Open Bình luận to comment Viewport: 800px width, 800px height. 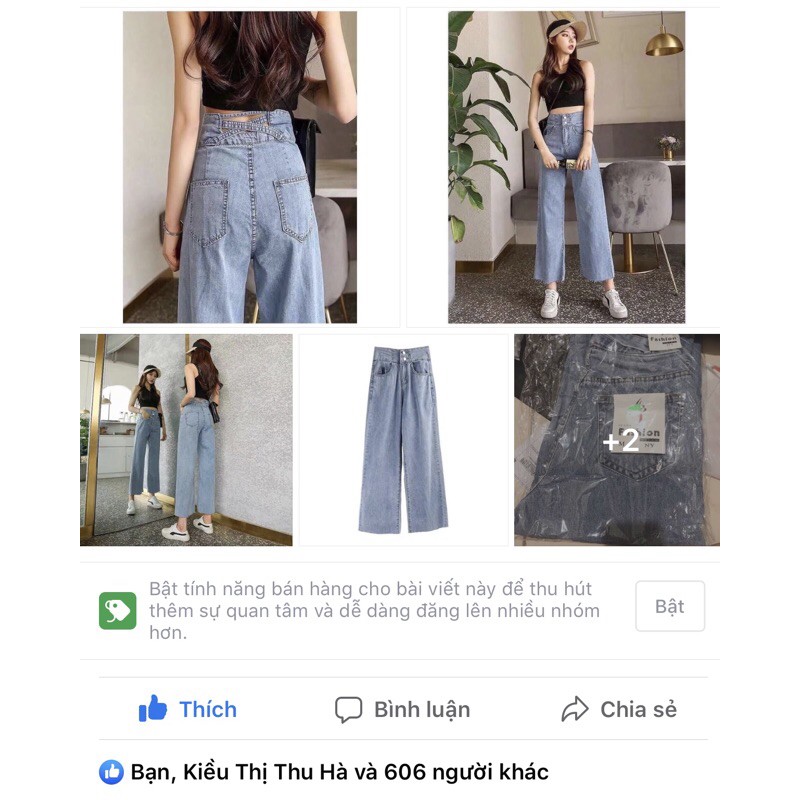coord(402,710)
